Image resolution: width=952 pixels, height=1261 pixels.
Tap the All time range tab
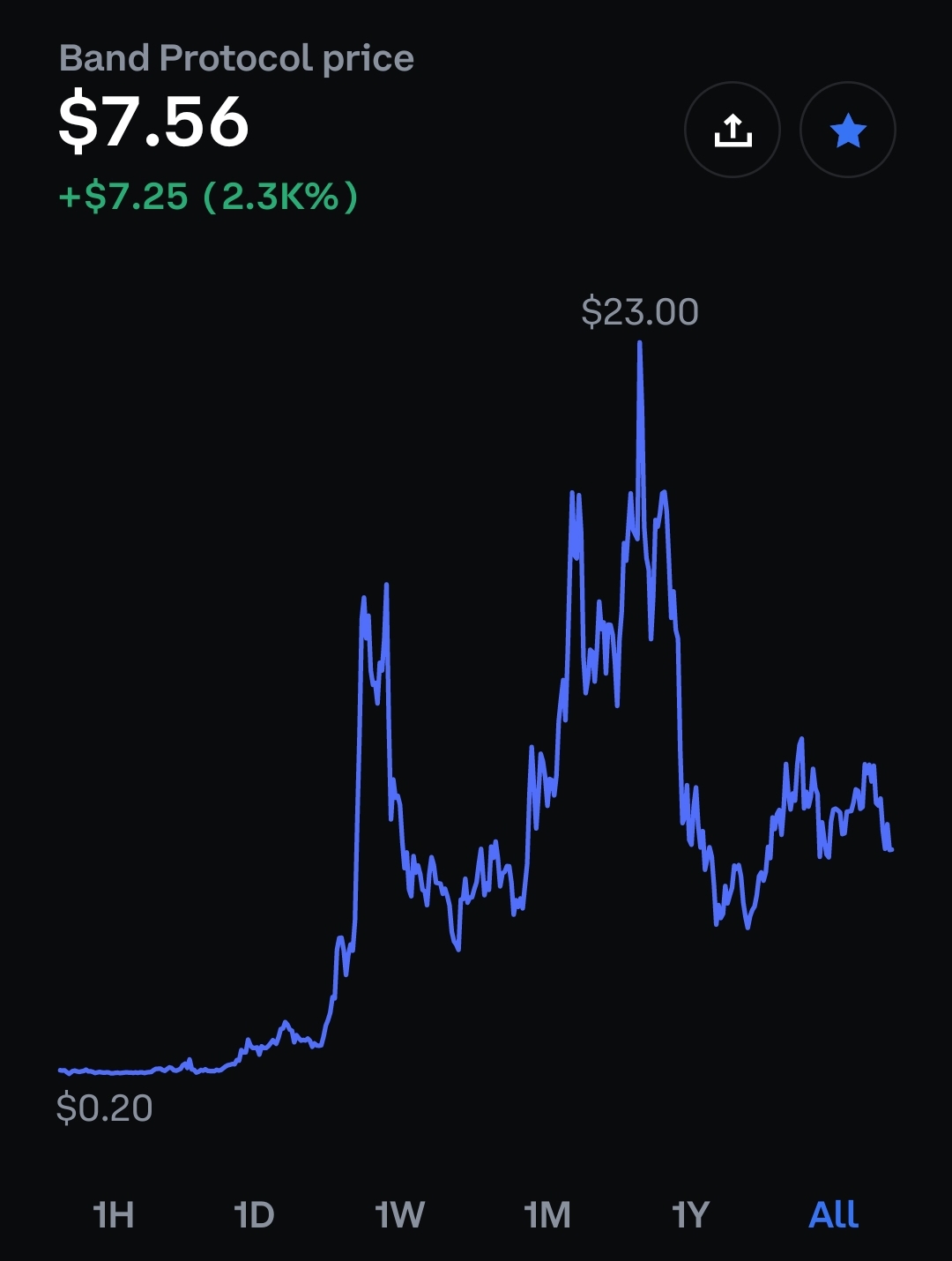click(833, 1214)
